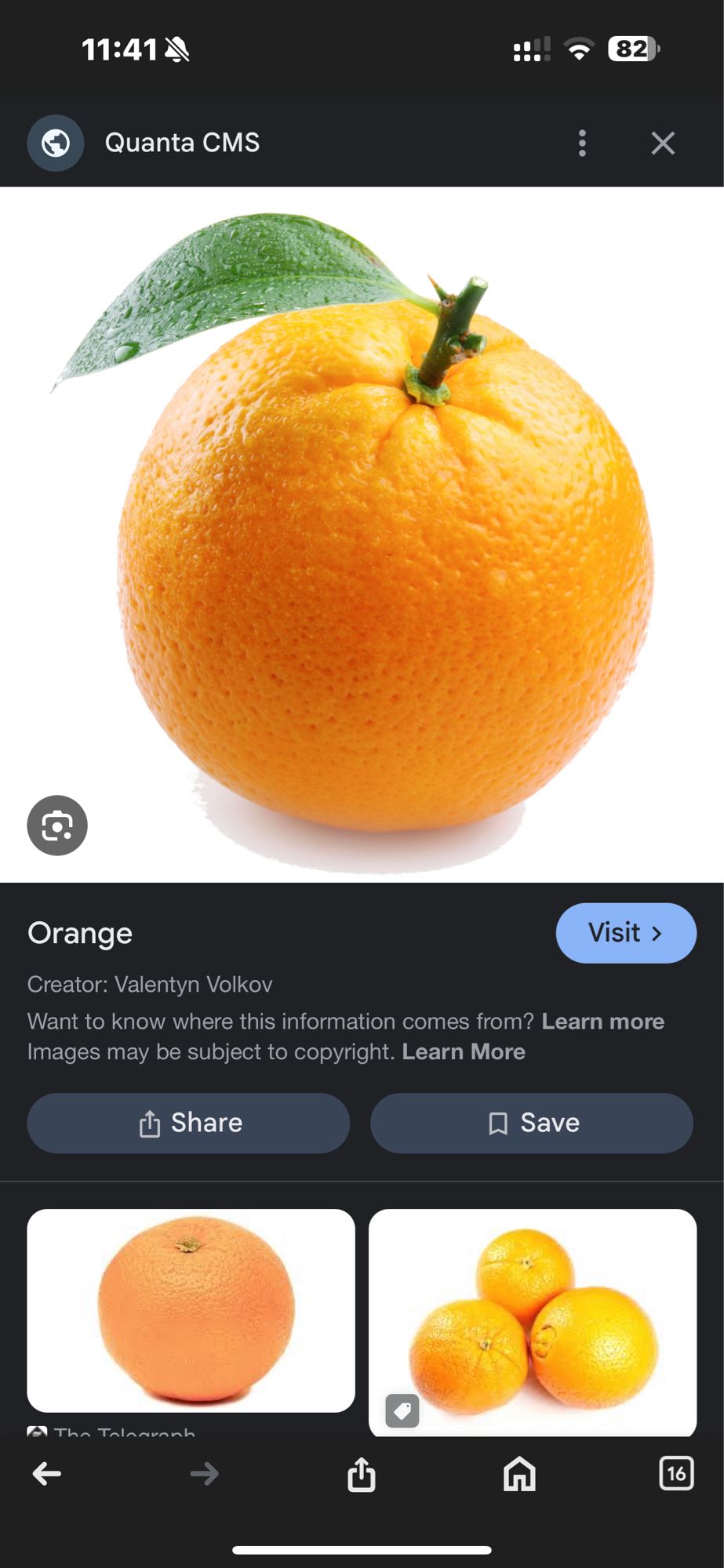
Task: Close the Quanta CMS overlay with the X
Action: (663, 143)
